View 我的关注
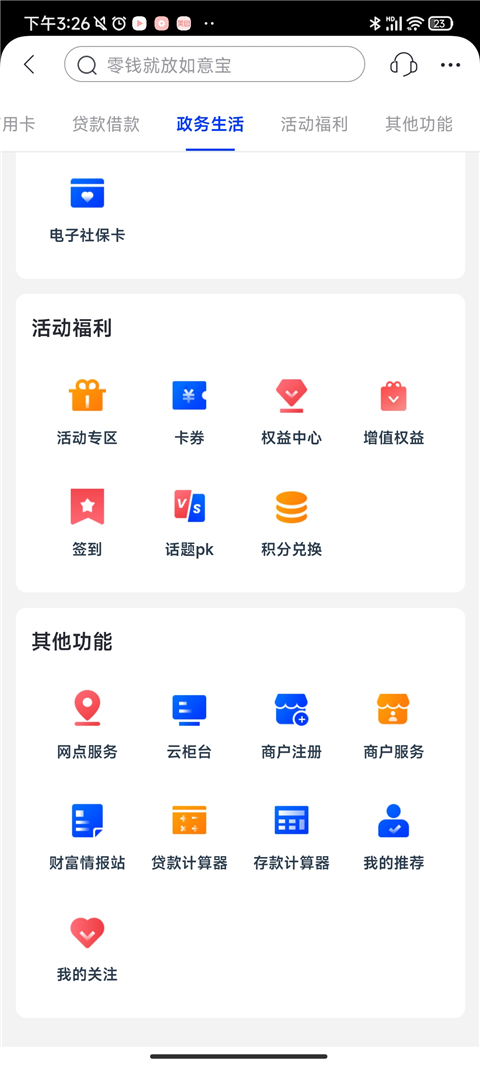This screenshot has width=480, height=1066. tap(87, 949)
